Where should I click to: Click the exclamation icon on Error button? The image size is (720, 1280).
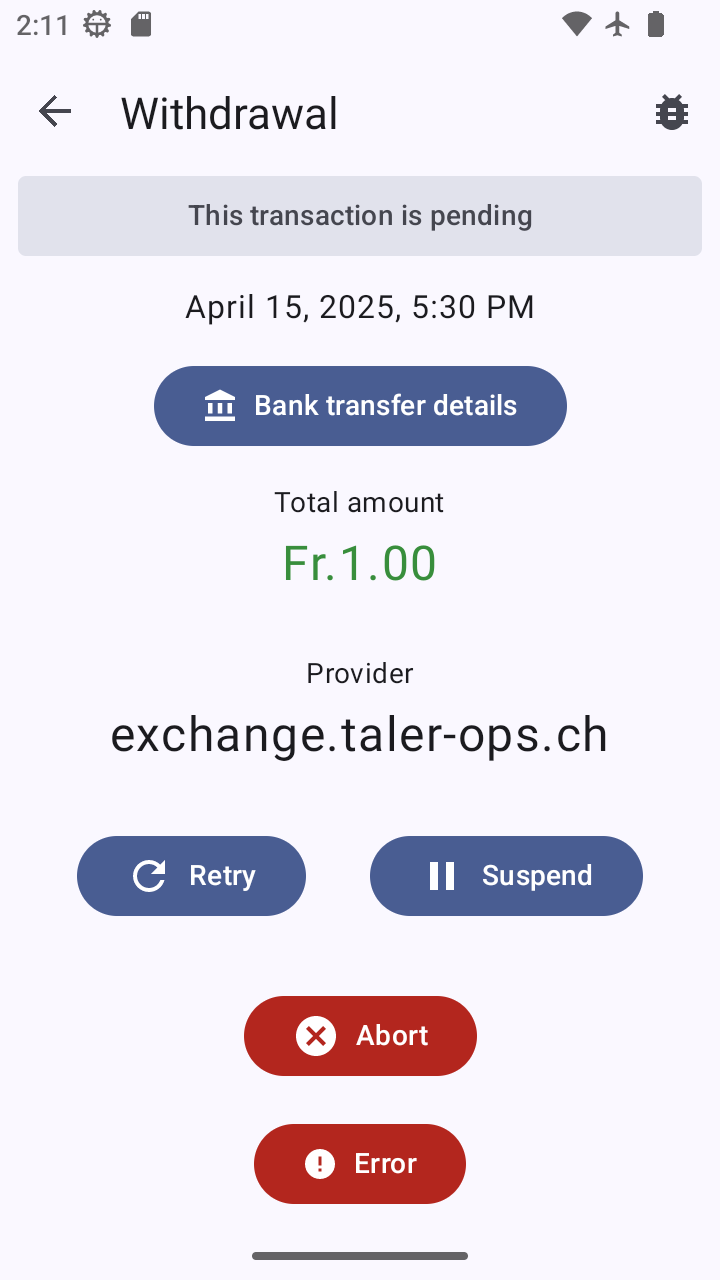318,1163
